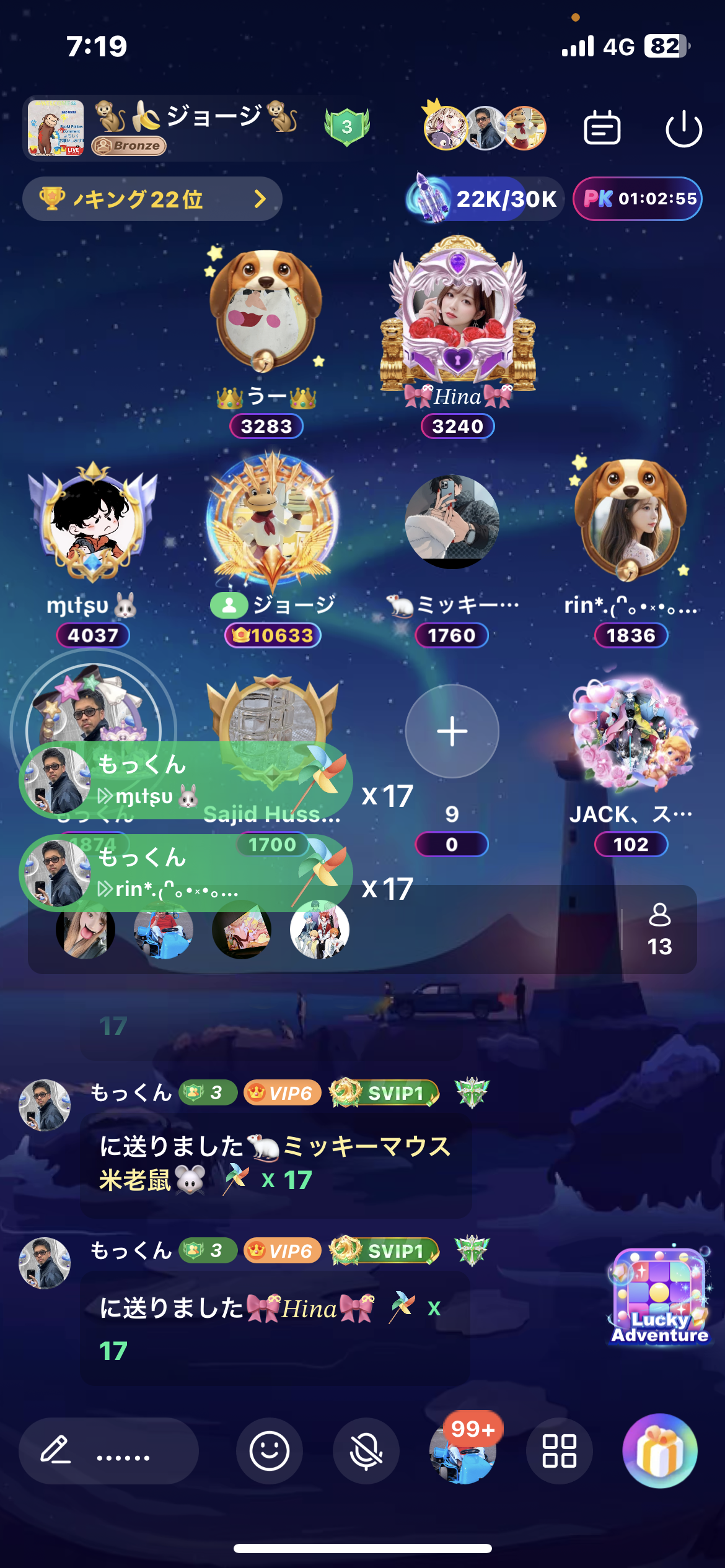
Task: Toggle the muted microphone
Action: (x=366, y=1450)
